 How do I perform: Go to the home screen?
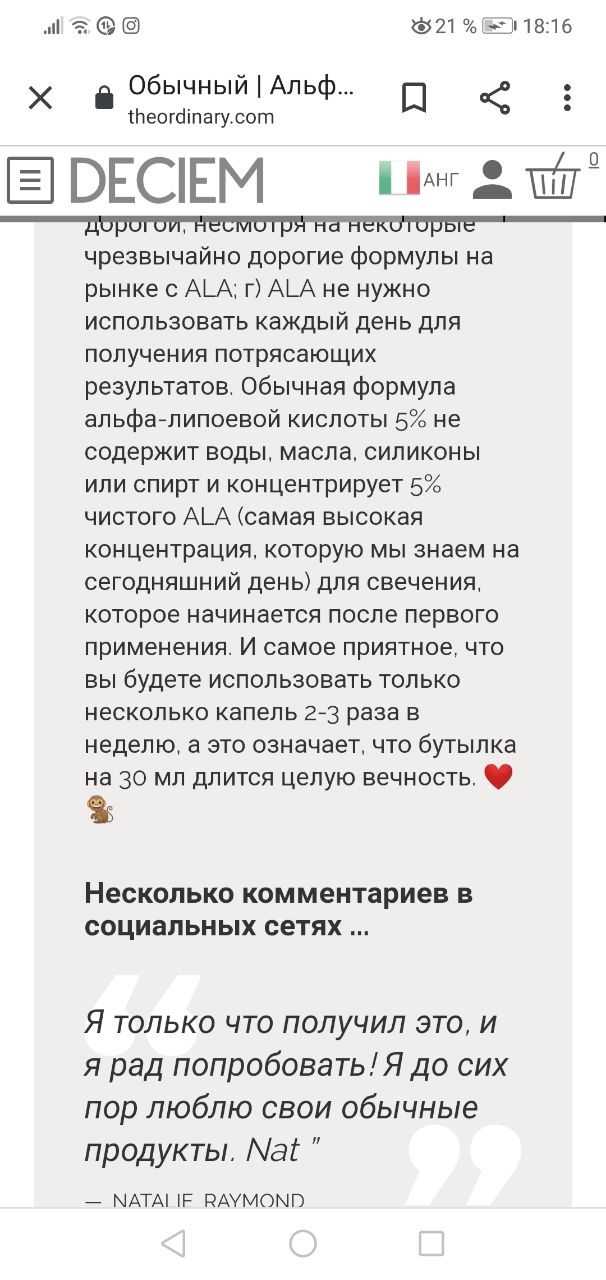(302, 1243)
